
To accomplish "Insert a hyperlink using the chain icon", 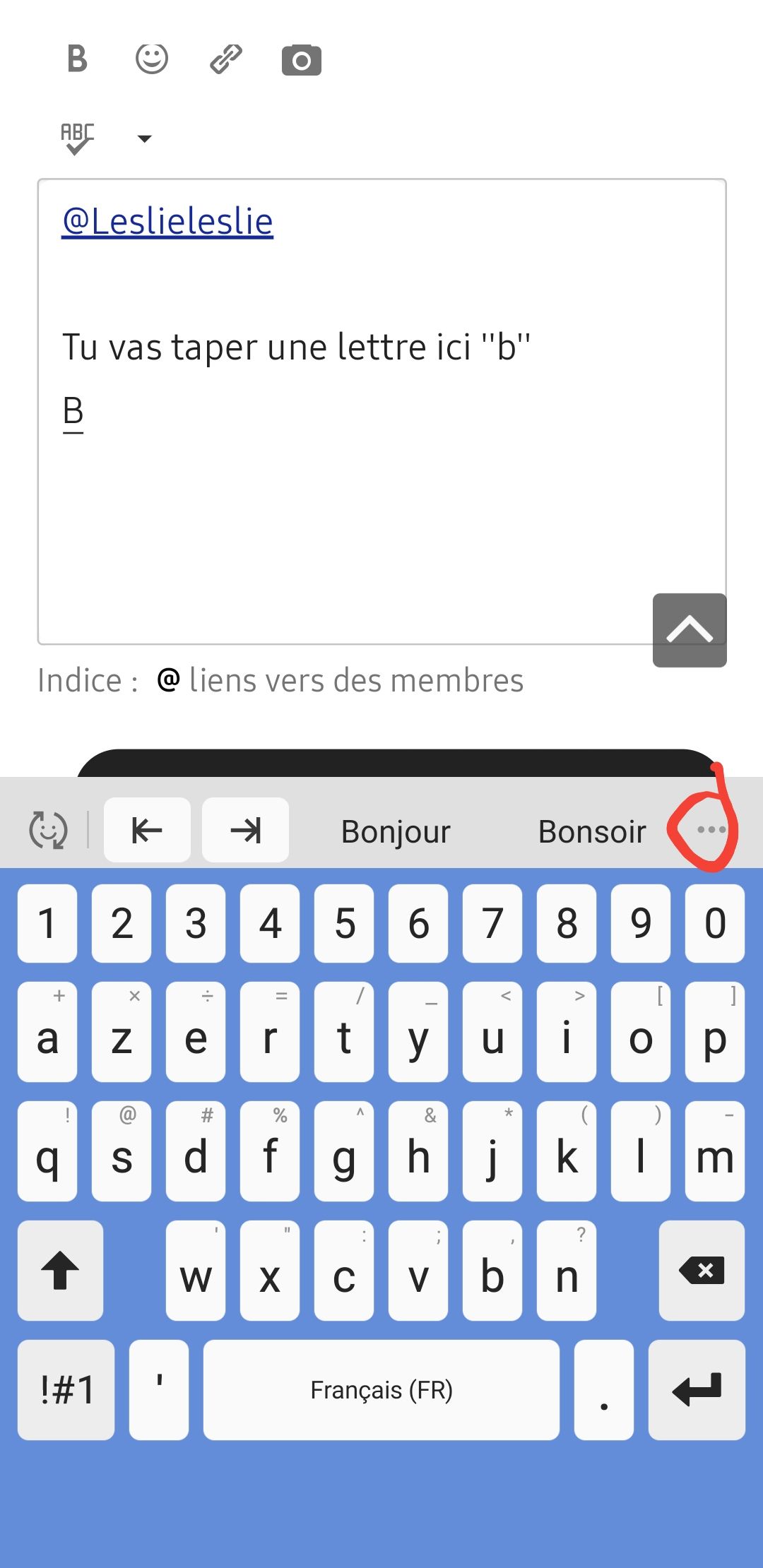I will click(x=227, y=60).
